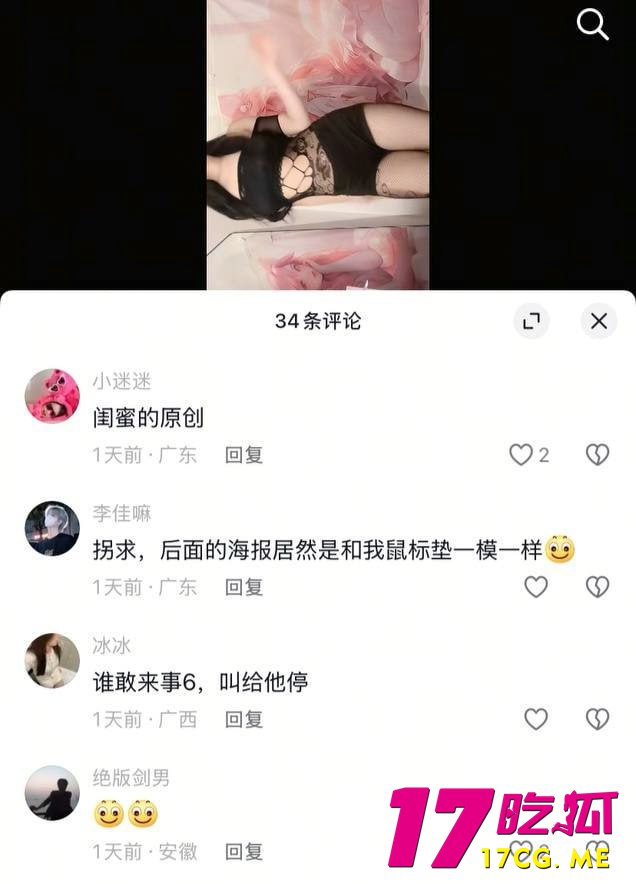Close the comments panel
636x884 pixels.
598,321
